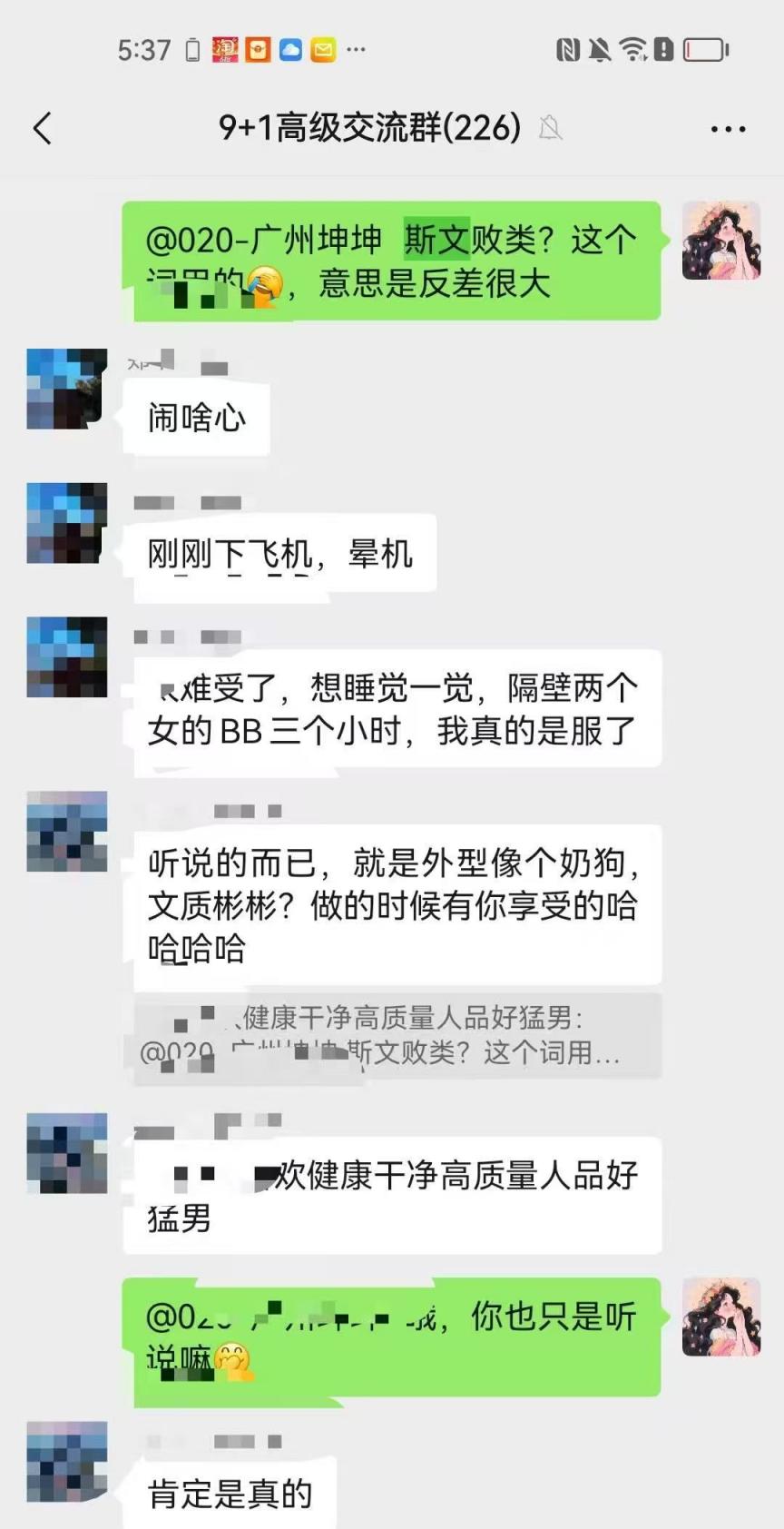Open the quoted 斯文败类 reply preview
The image size is (784, 1529).
pyautogui.click(x=397, y=1035)
